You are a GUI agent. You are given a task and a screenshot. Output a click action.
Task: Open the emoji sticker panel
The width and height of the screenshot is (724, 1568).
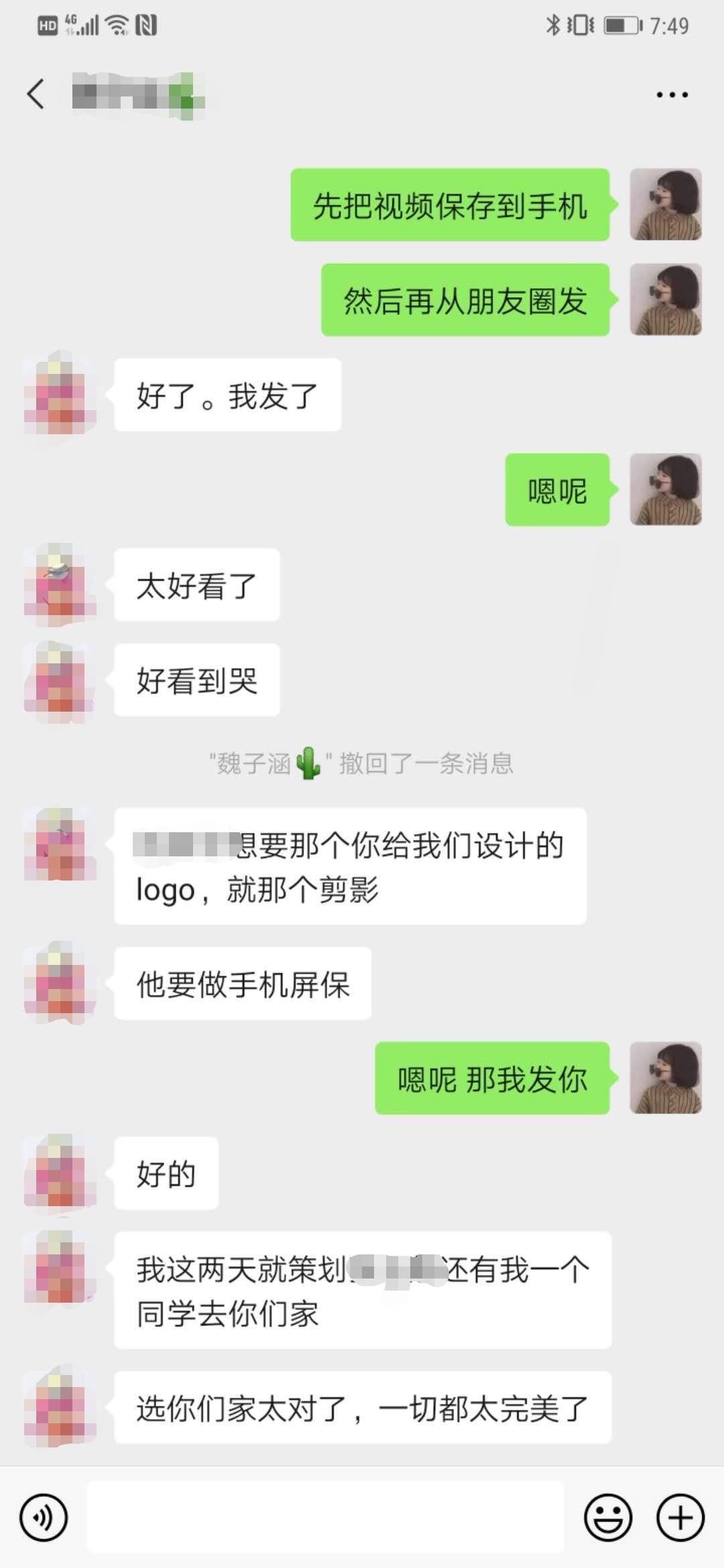coord(608,1518)
